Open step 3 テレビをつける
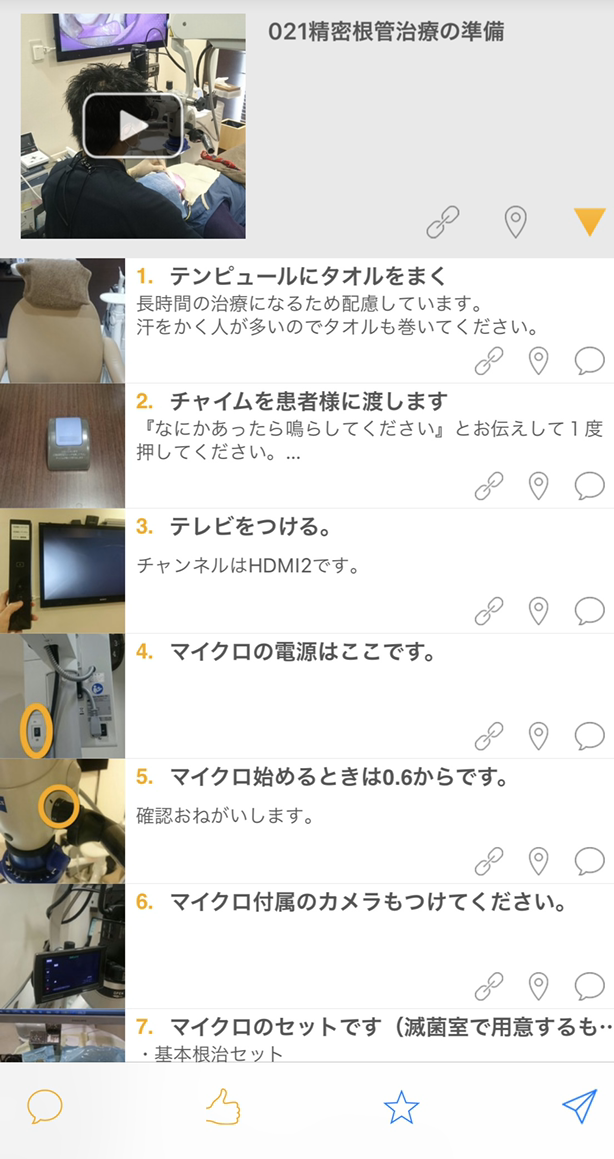This screenshot has height=1159, width=614. (250, 527)
